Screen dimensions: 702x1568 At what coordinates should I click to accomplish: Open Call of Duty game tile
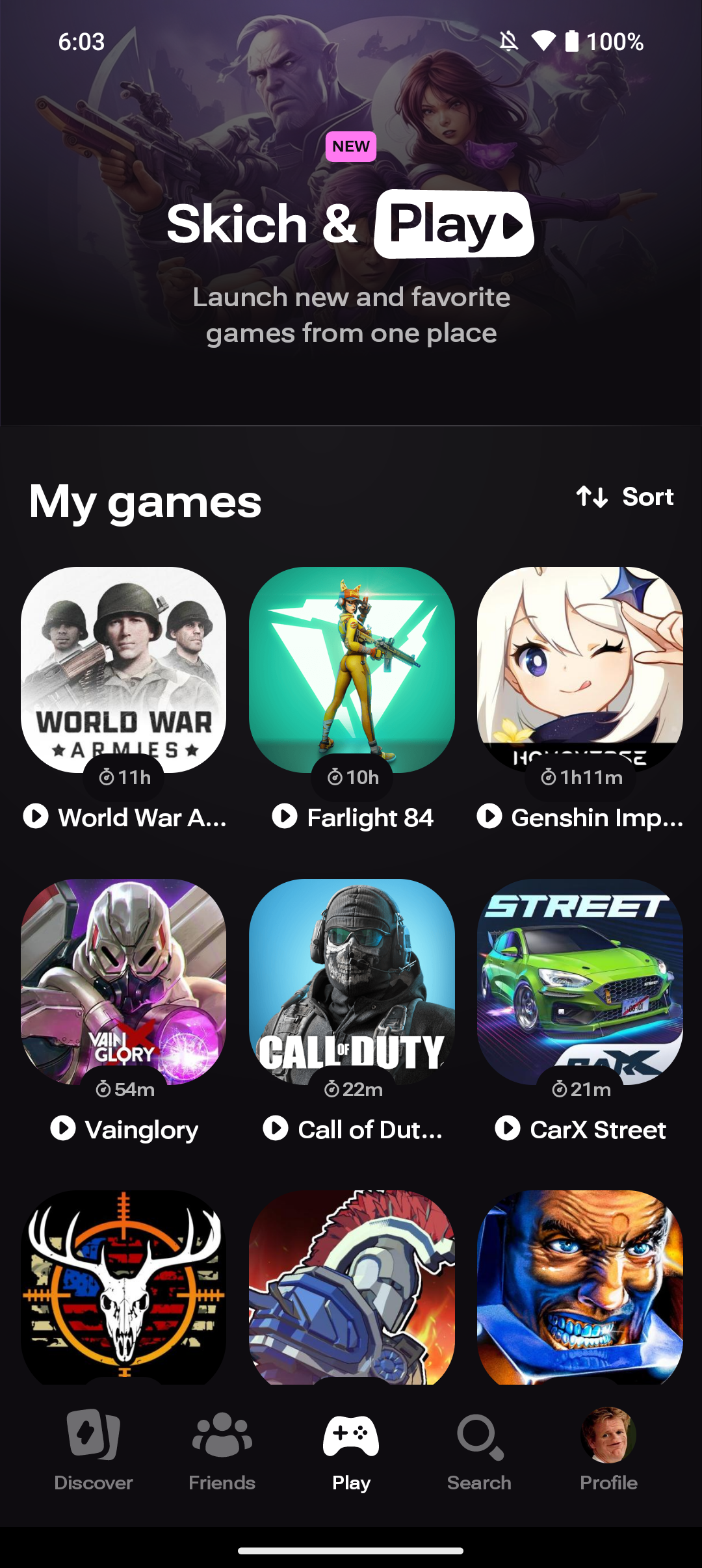coord(352,982)
